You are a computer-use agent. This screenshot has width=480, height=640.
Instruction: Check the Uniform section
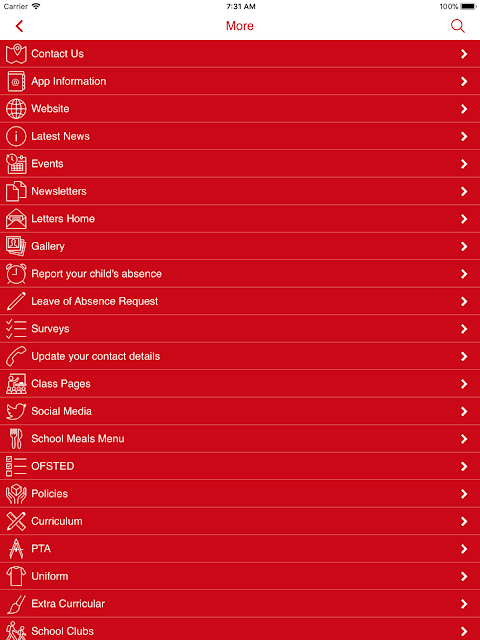[240, 576]
